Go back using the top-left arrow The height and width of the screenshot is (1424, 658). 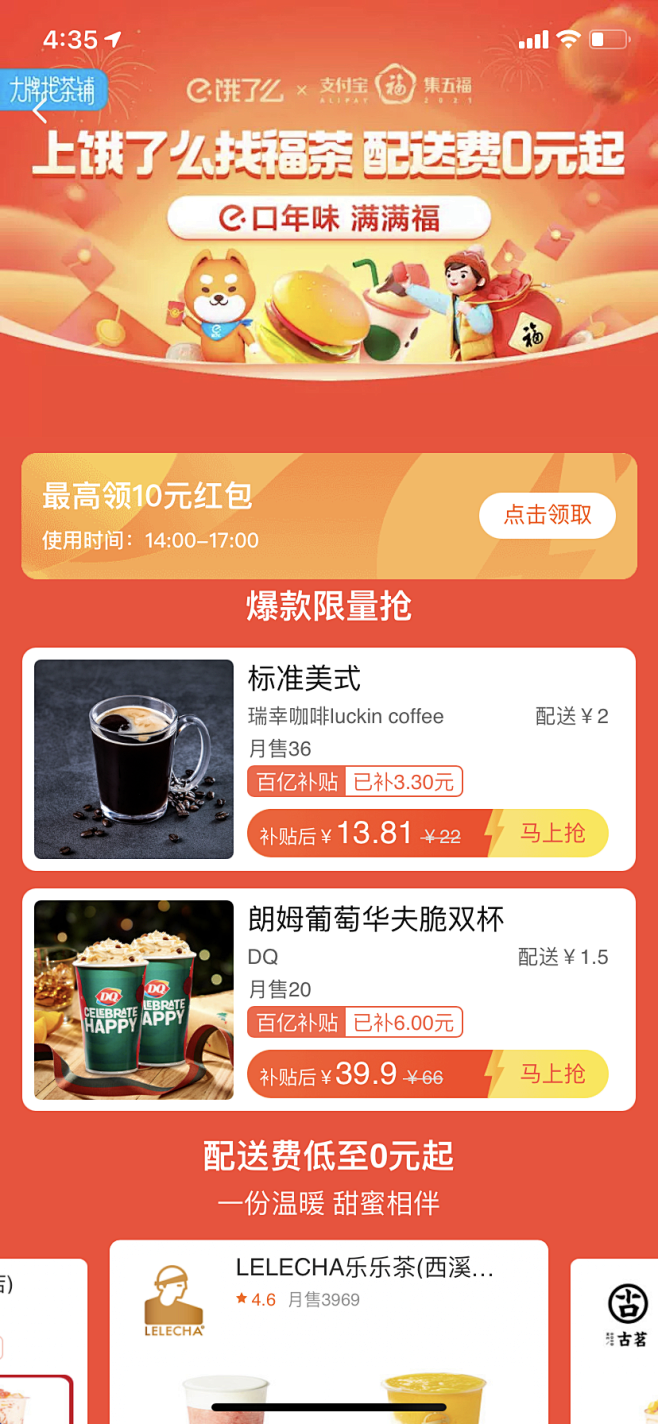tap(40, 109)
